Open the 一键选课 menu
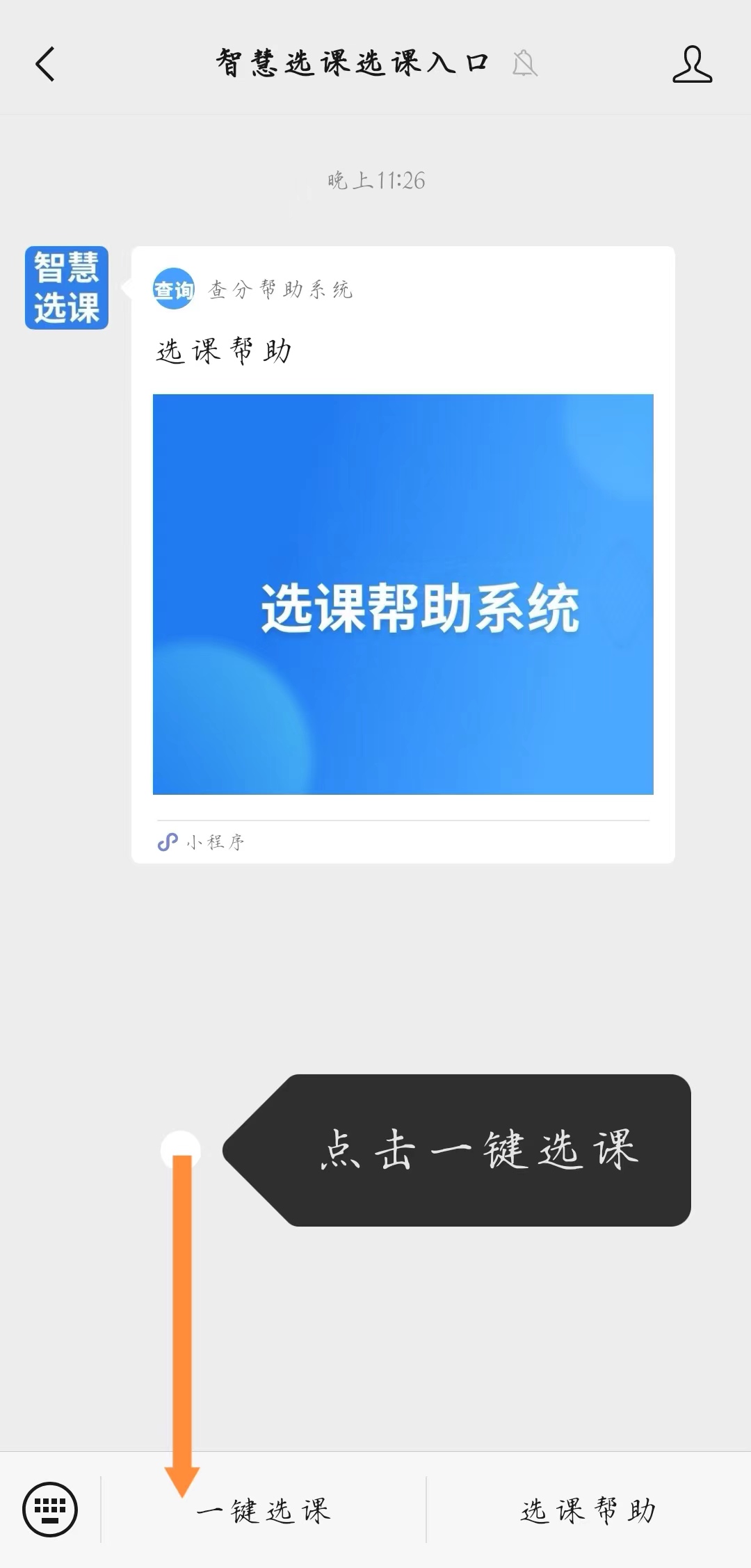Image resolution: width=751 pixels, height=1568 pixels. (264, 1510)
